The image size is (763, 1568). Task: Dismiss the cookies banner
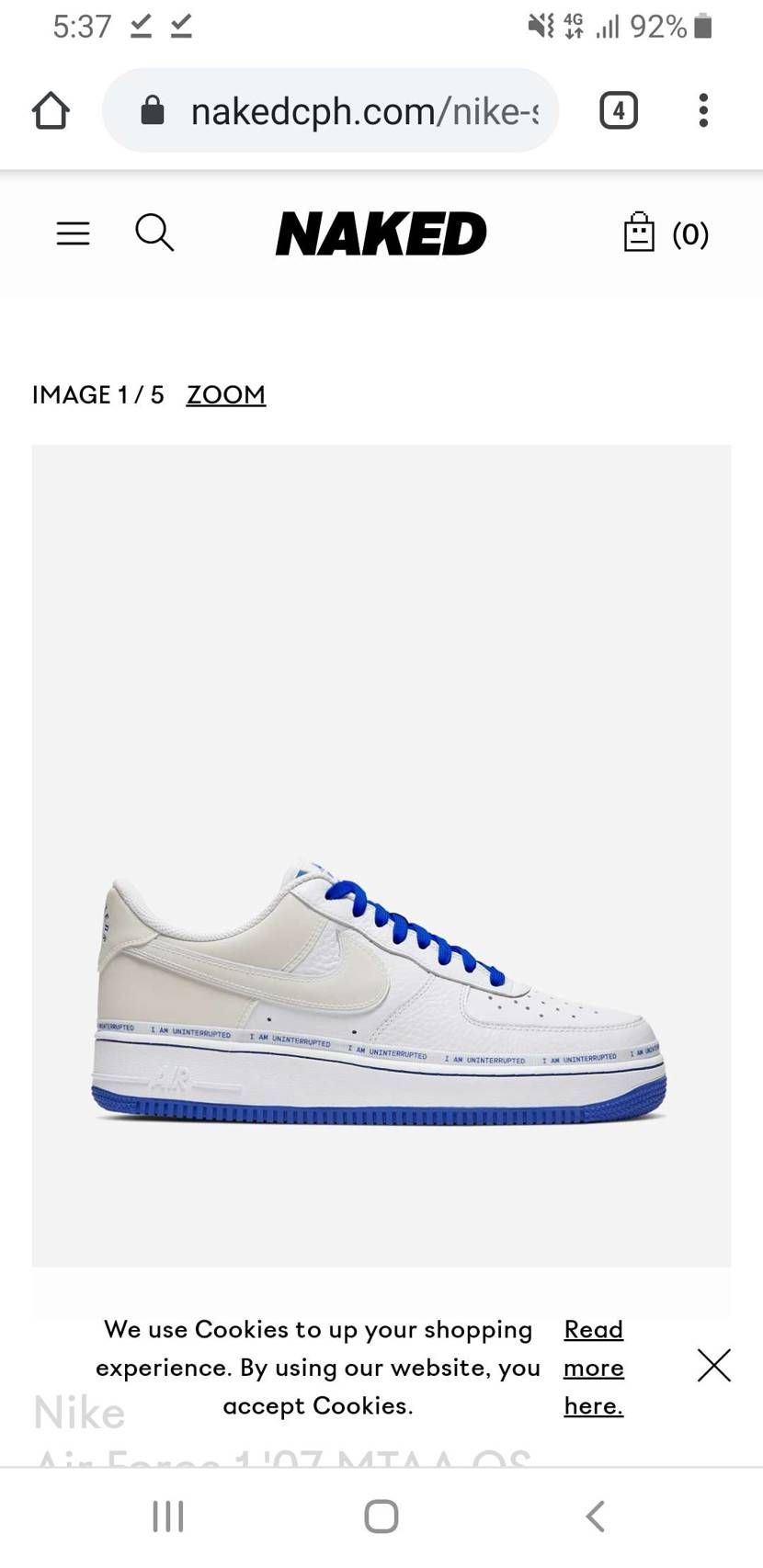click(714, 1366)
